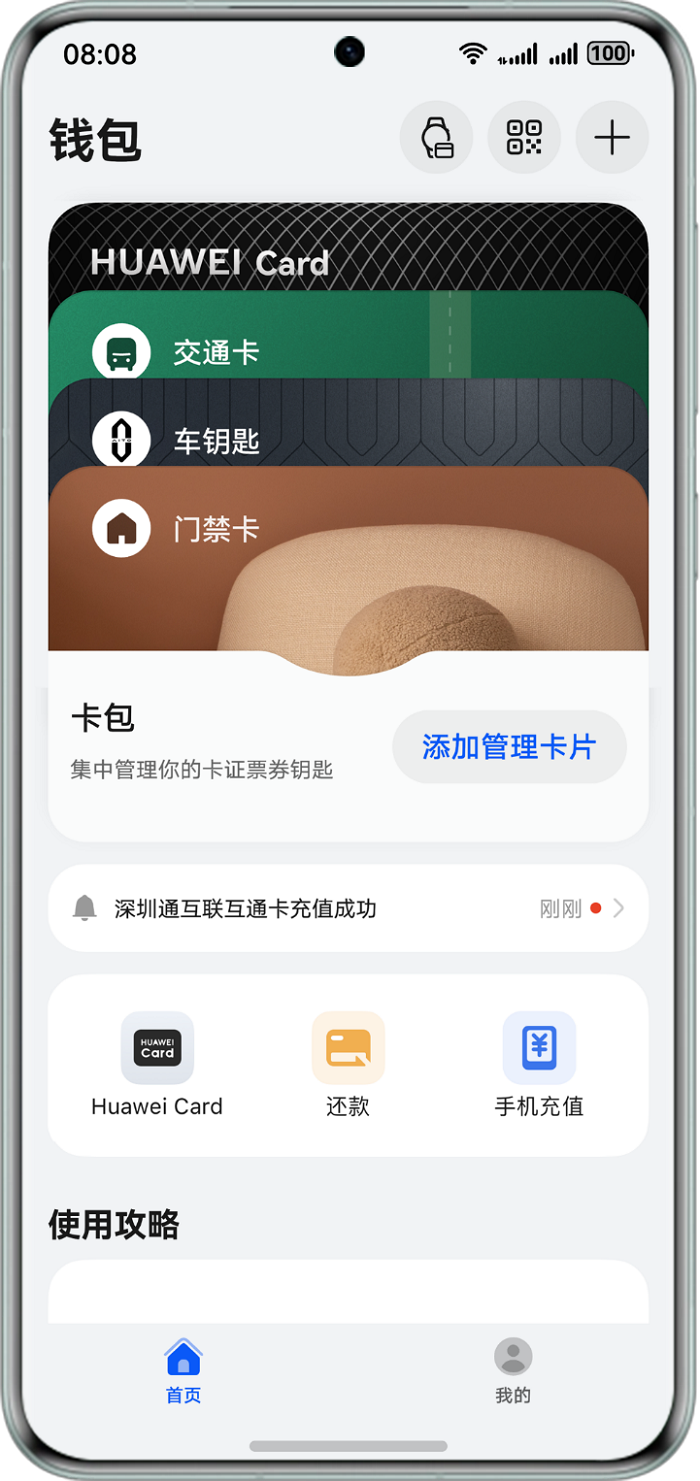Open 手机充值 phone top-up

[539, 1064]
